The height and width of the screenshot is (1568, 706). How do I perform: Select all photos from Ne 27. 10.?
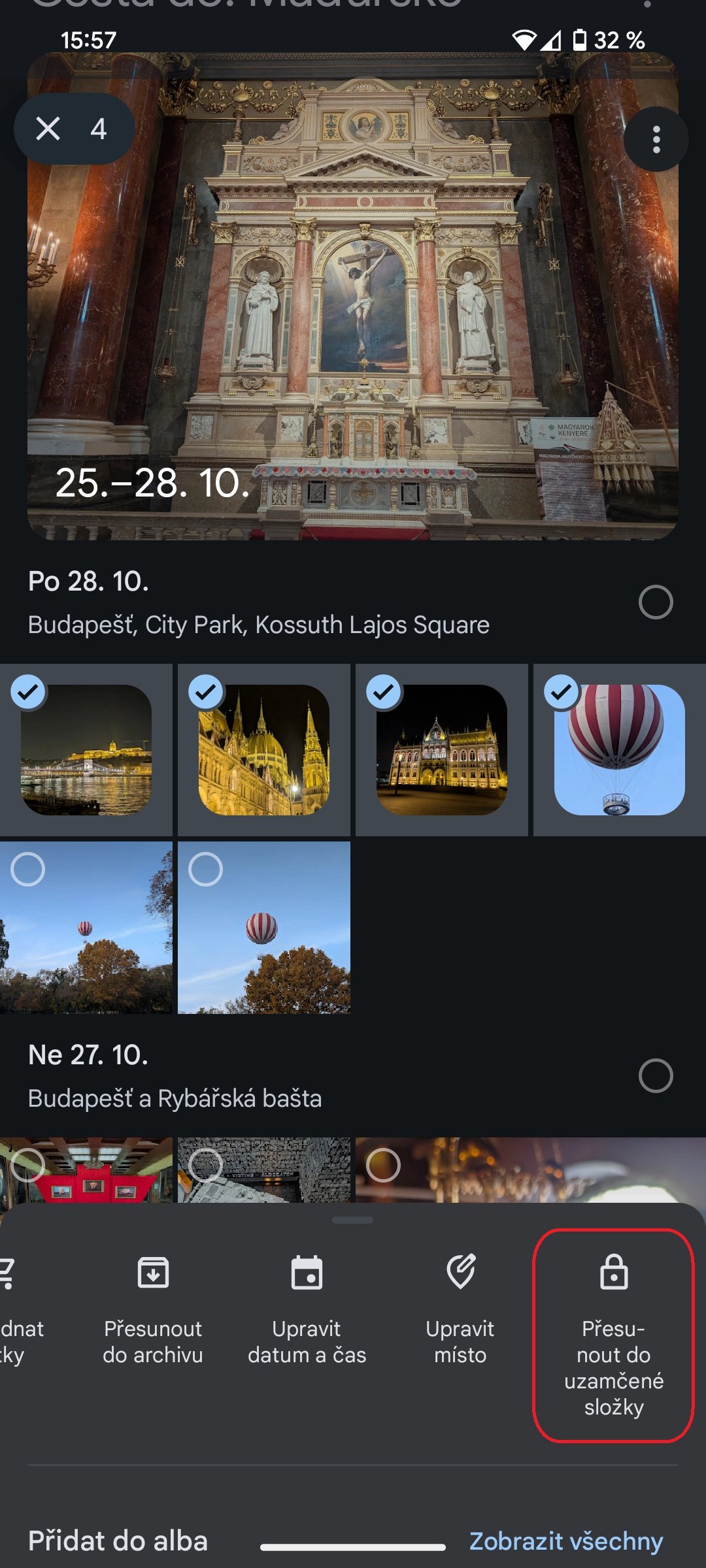[x=656, y=1075]
